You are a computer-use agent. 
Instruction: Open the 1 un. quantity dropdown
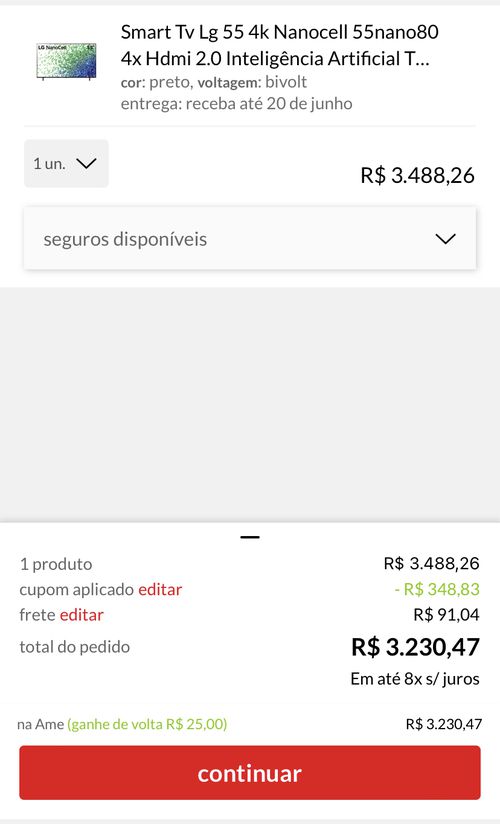coord(66,163)
